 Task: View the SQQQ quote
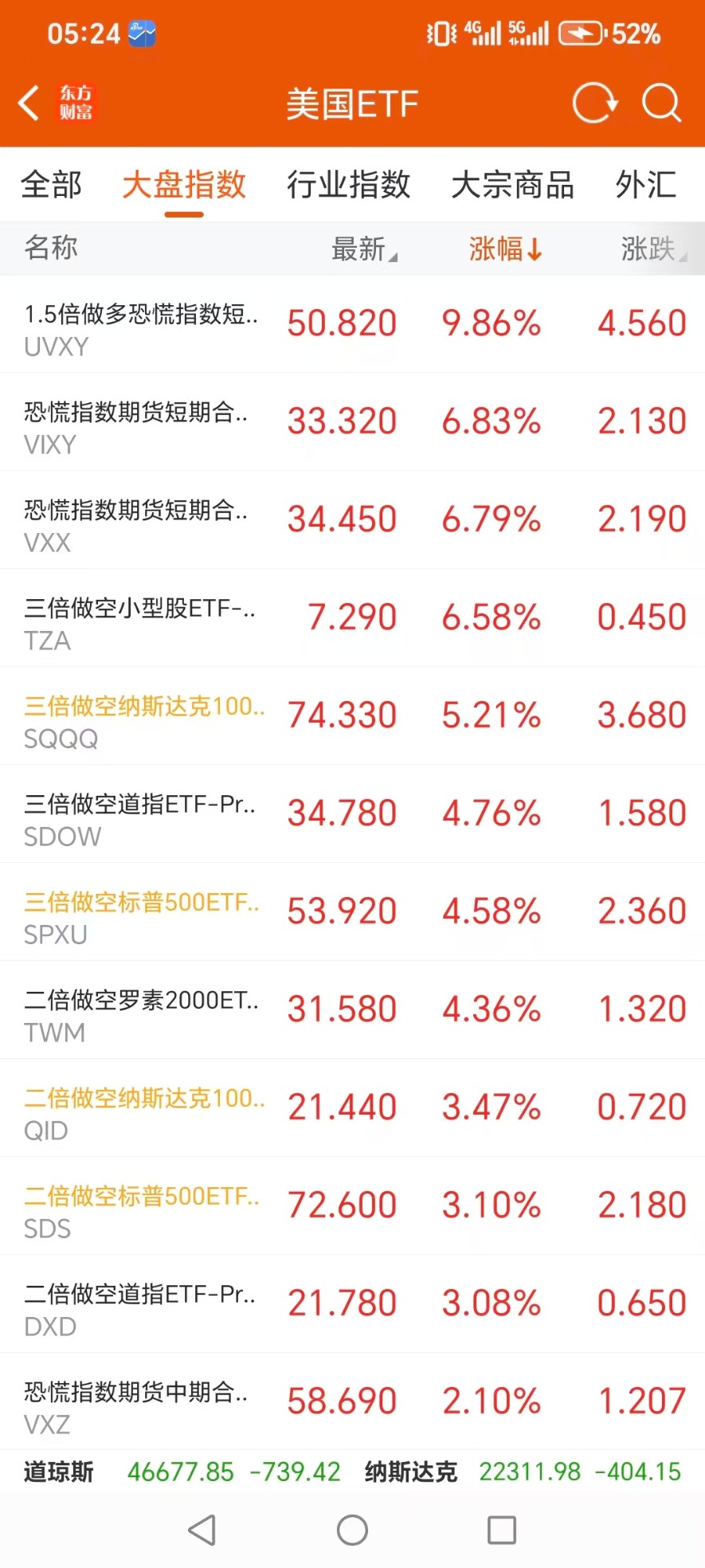352,716
